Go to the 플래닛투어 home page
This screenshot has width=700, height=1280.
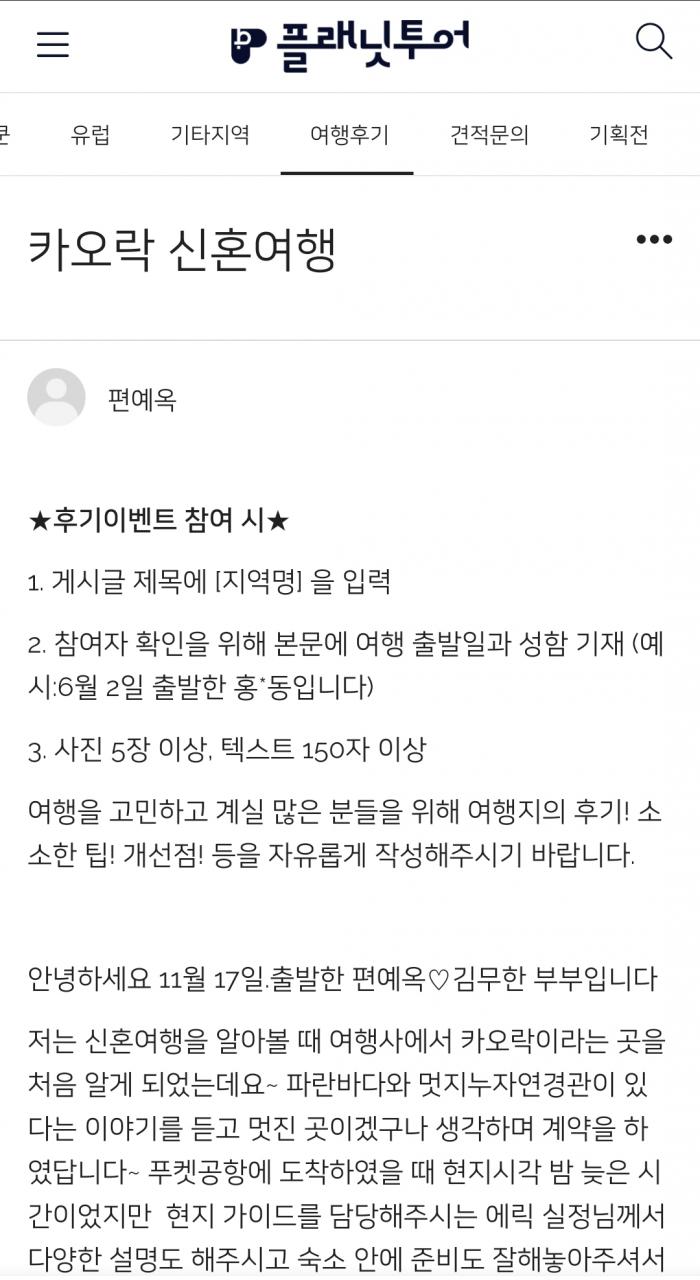tap(349, 43)
